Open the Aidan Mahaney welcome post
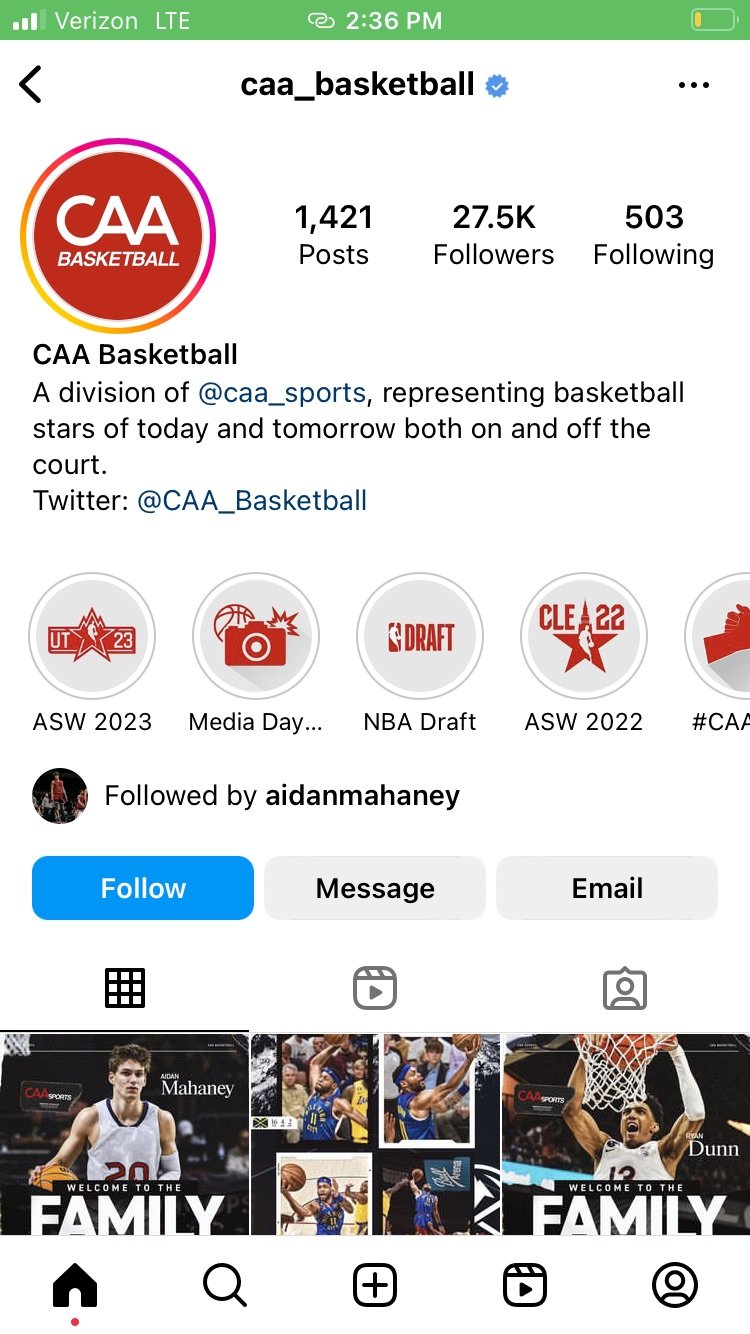 124,1134
